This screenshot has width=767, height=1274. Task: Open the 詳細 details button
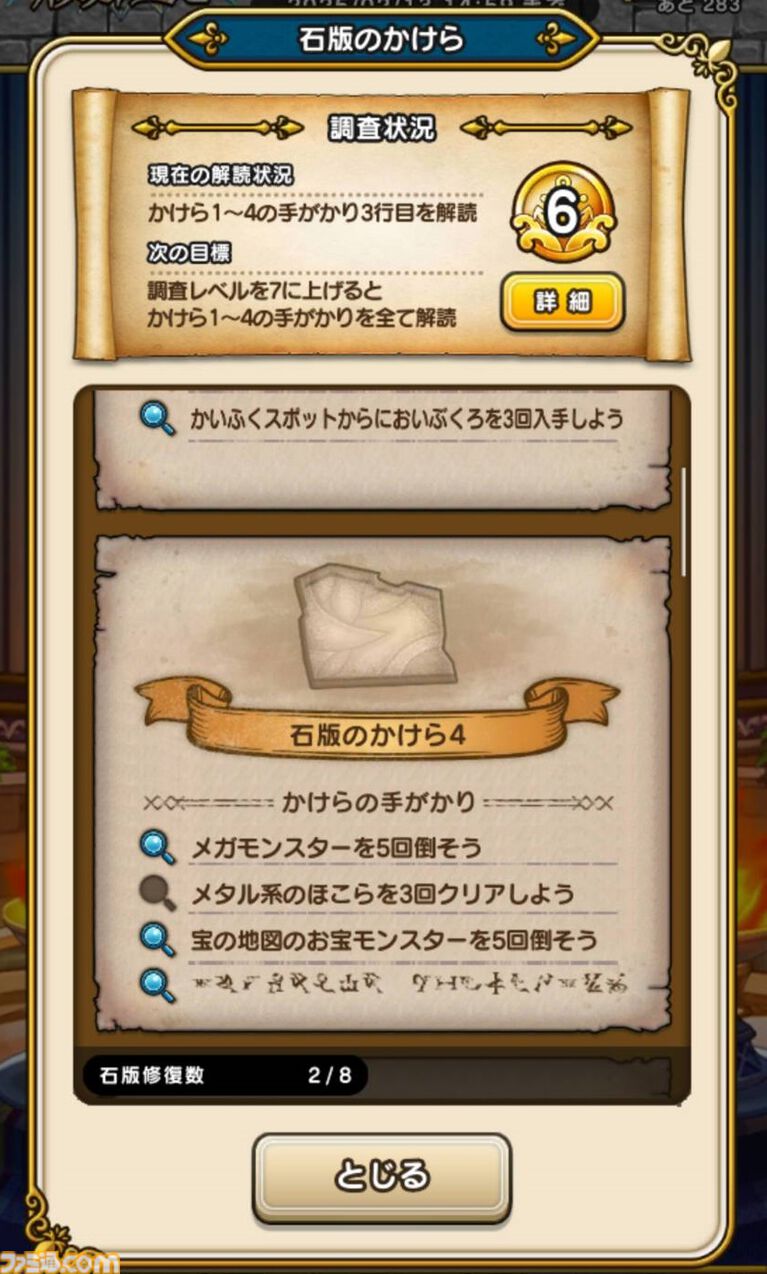[563, 301]
